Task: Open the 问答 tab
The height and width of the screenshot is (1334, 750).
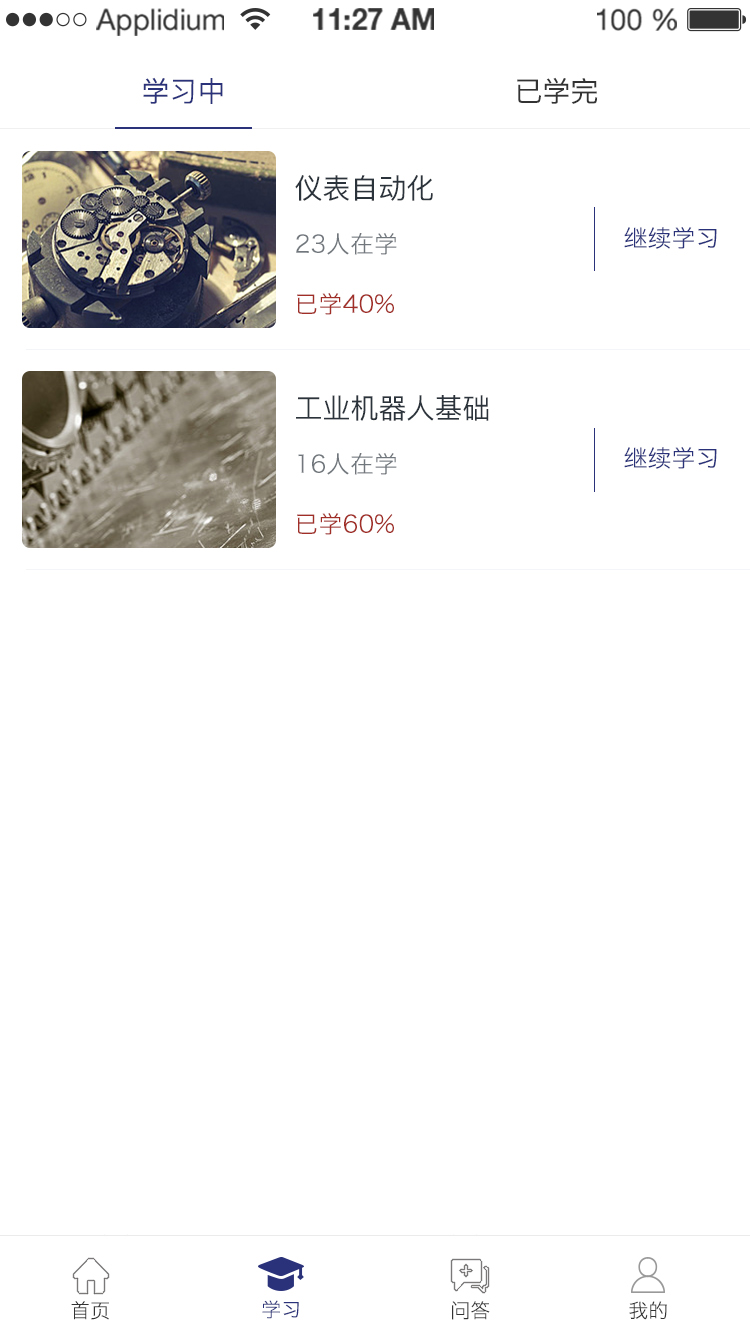Action: pos(470,1288)
